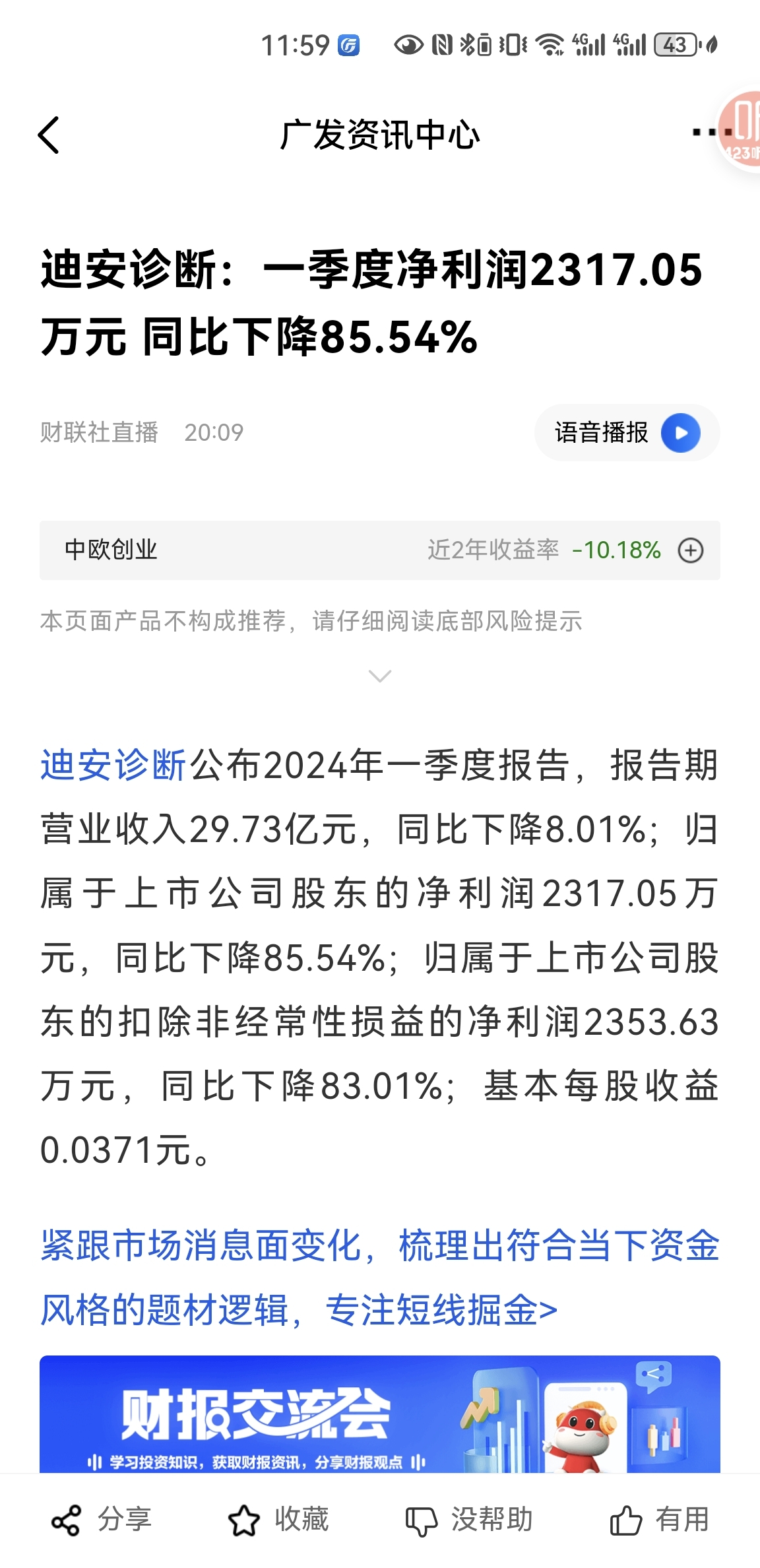Mark the article as 有用

pos(659,1520)
